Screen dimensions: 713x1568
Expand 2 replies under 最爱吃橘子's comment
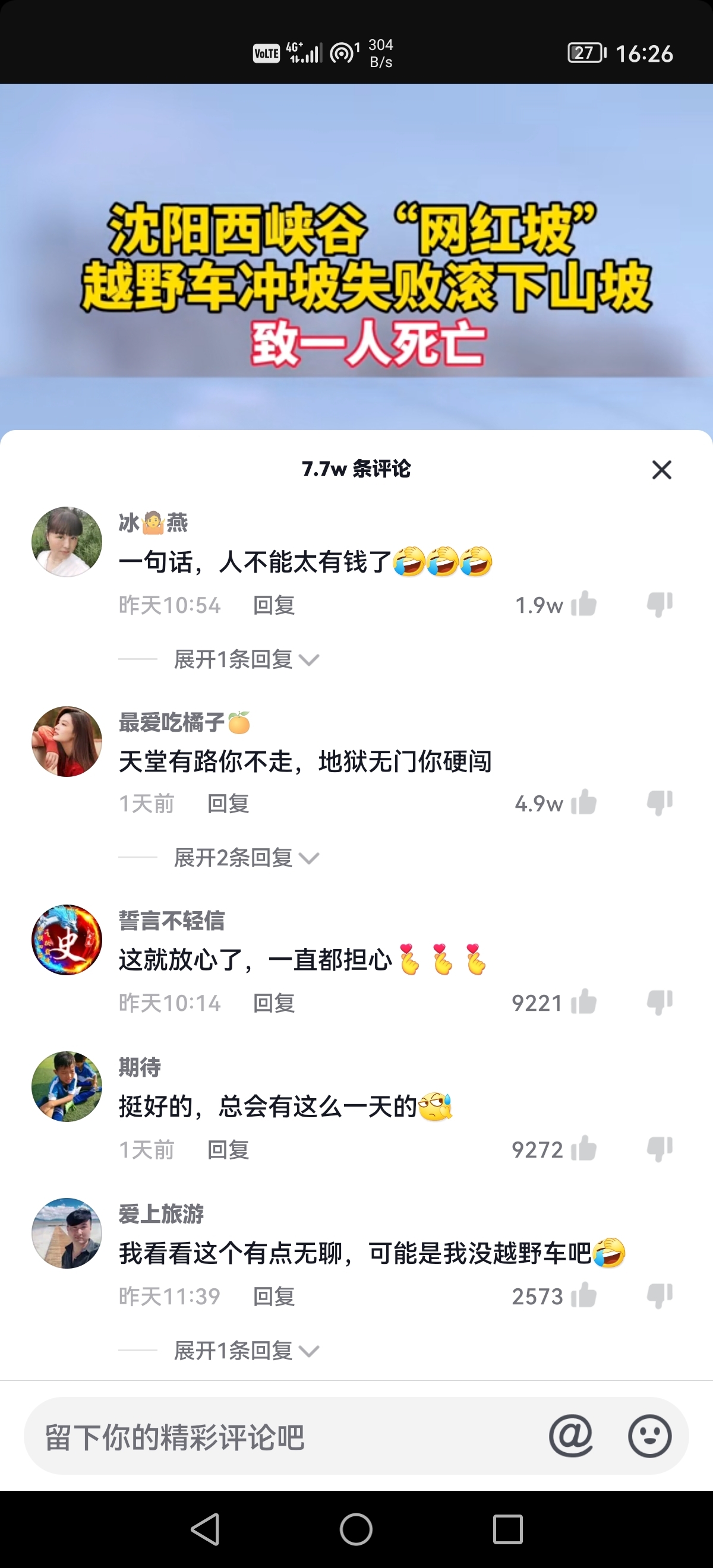246,858
